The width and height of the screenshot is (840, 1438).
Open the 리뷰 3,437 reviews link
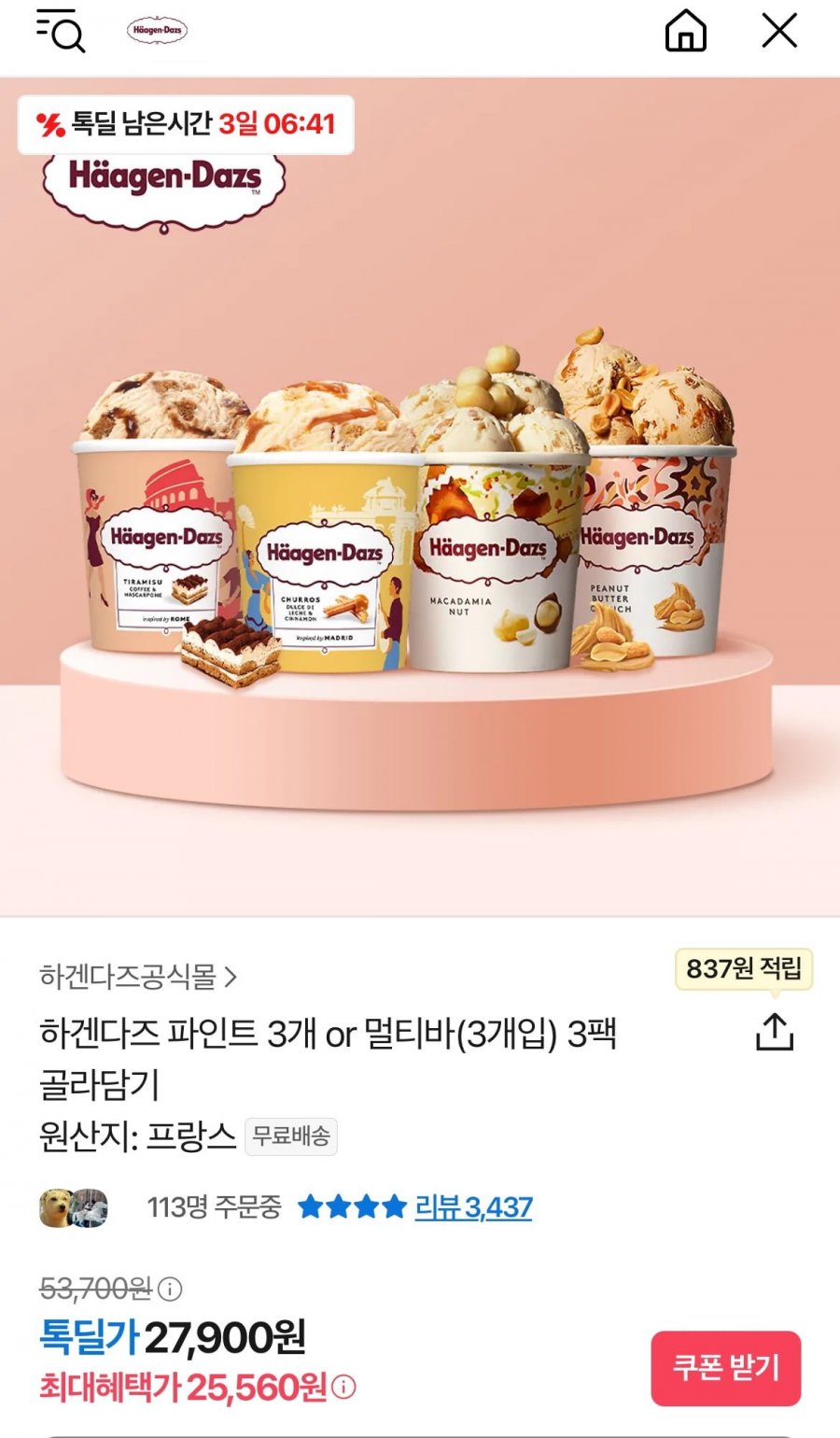473,1207
